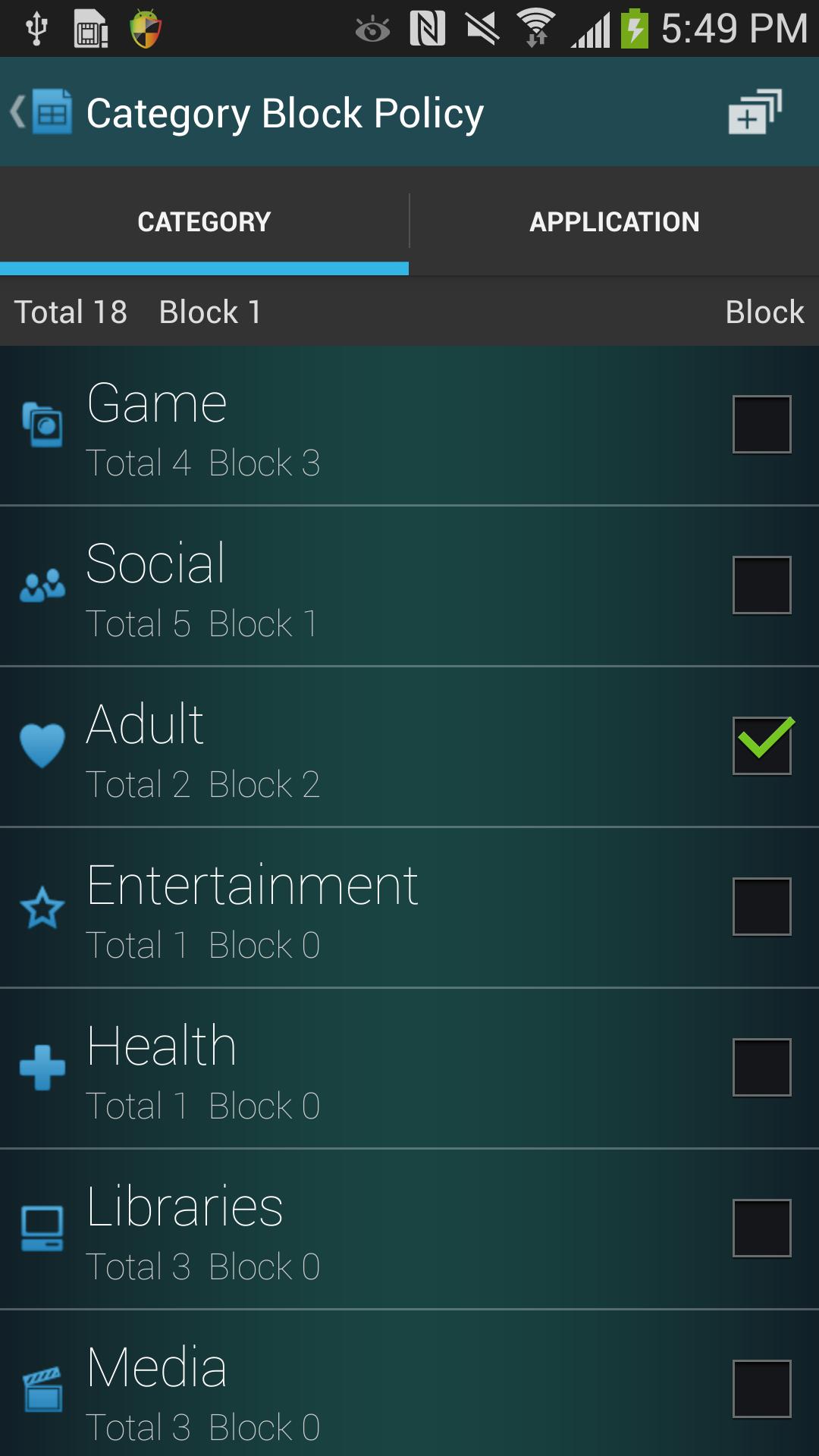819x1456 pixels.
Task: Switch to the APPLICATION tab
Action: tap(614, 221)
